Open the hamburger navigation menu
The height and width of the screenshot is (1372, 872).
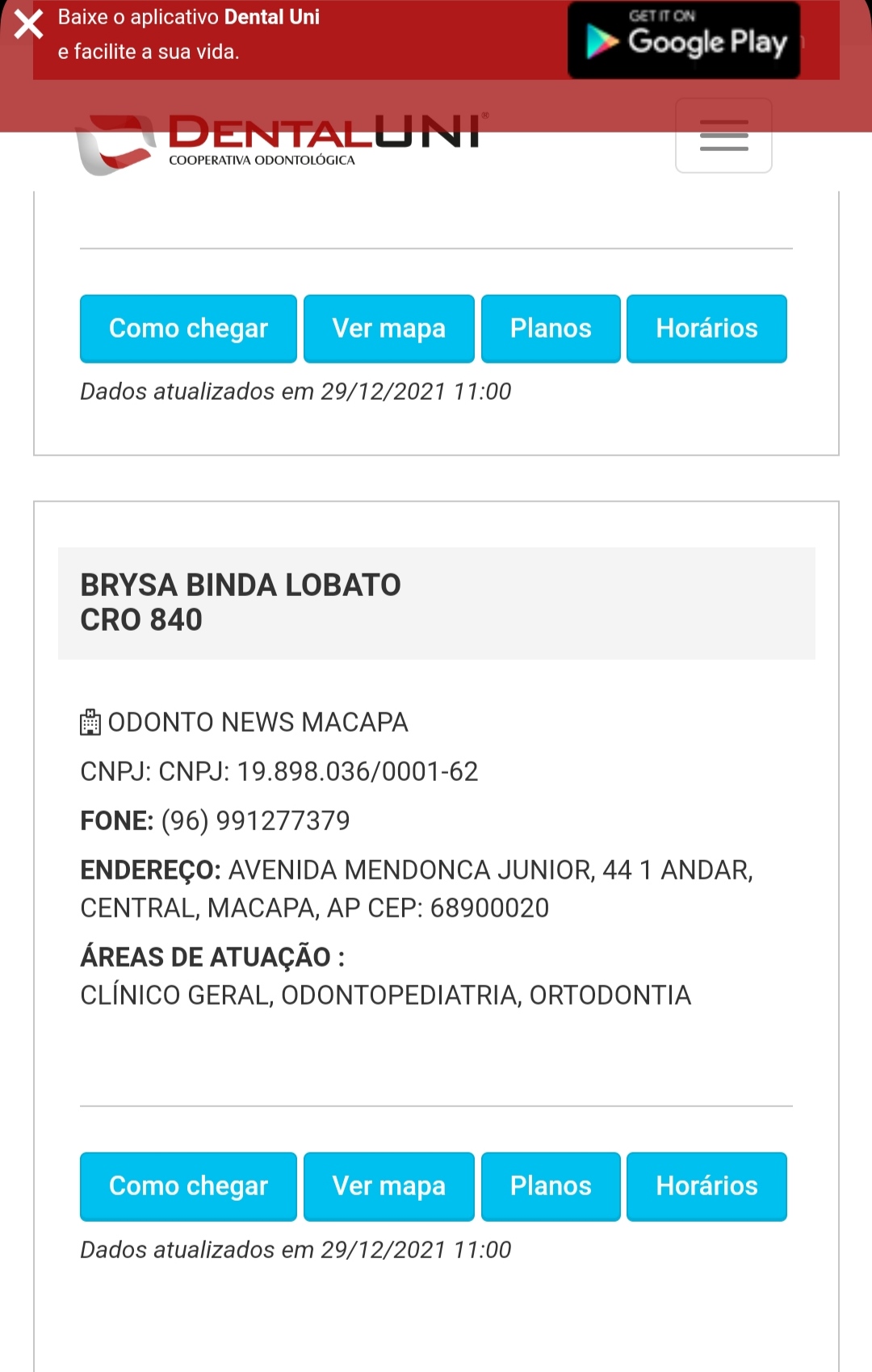[x=723, y=136]
